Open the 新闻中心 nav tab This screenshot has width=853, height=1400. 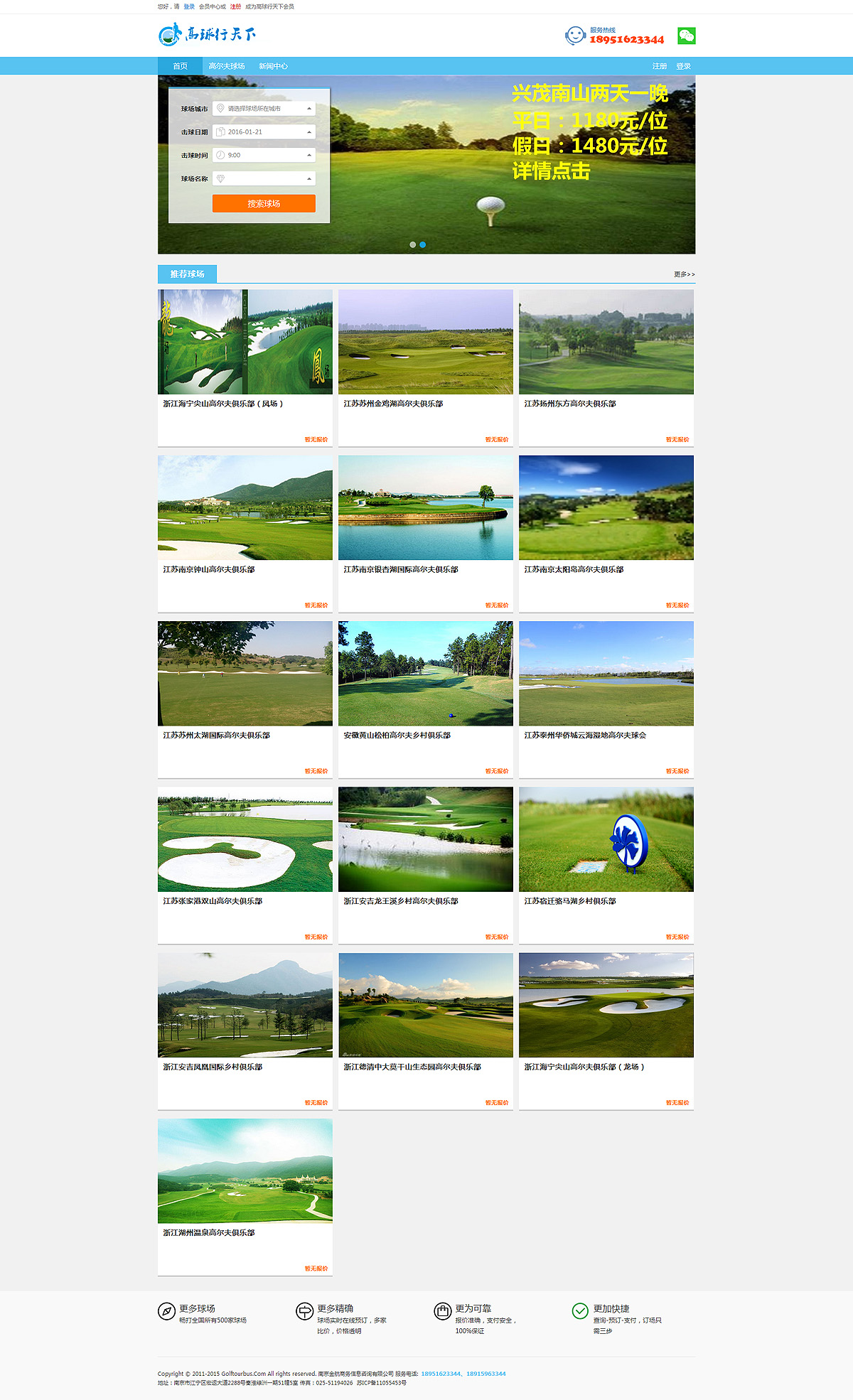click(273, 66)
